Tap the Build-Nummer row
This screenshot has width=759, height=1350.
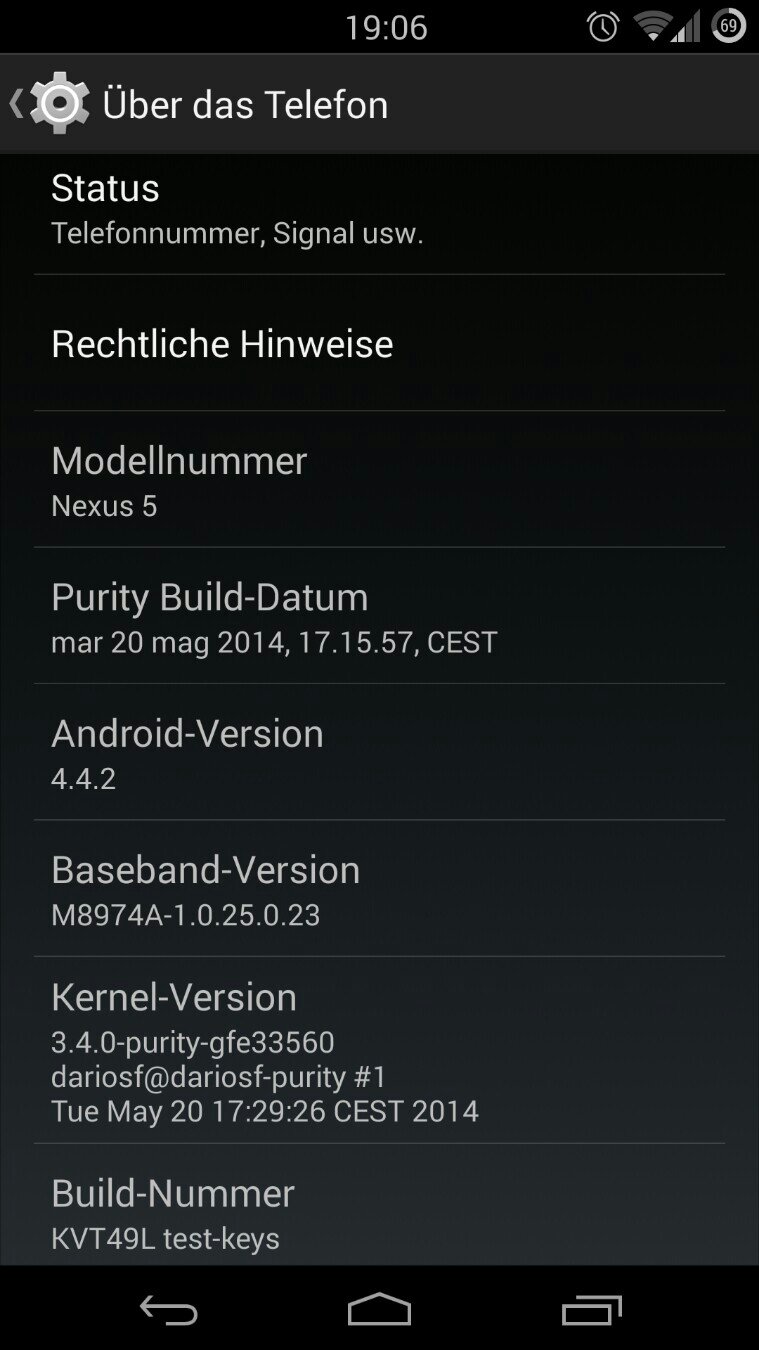pos(379,1212)
